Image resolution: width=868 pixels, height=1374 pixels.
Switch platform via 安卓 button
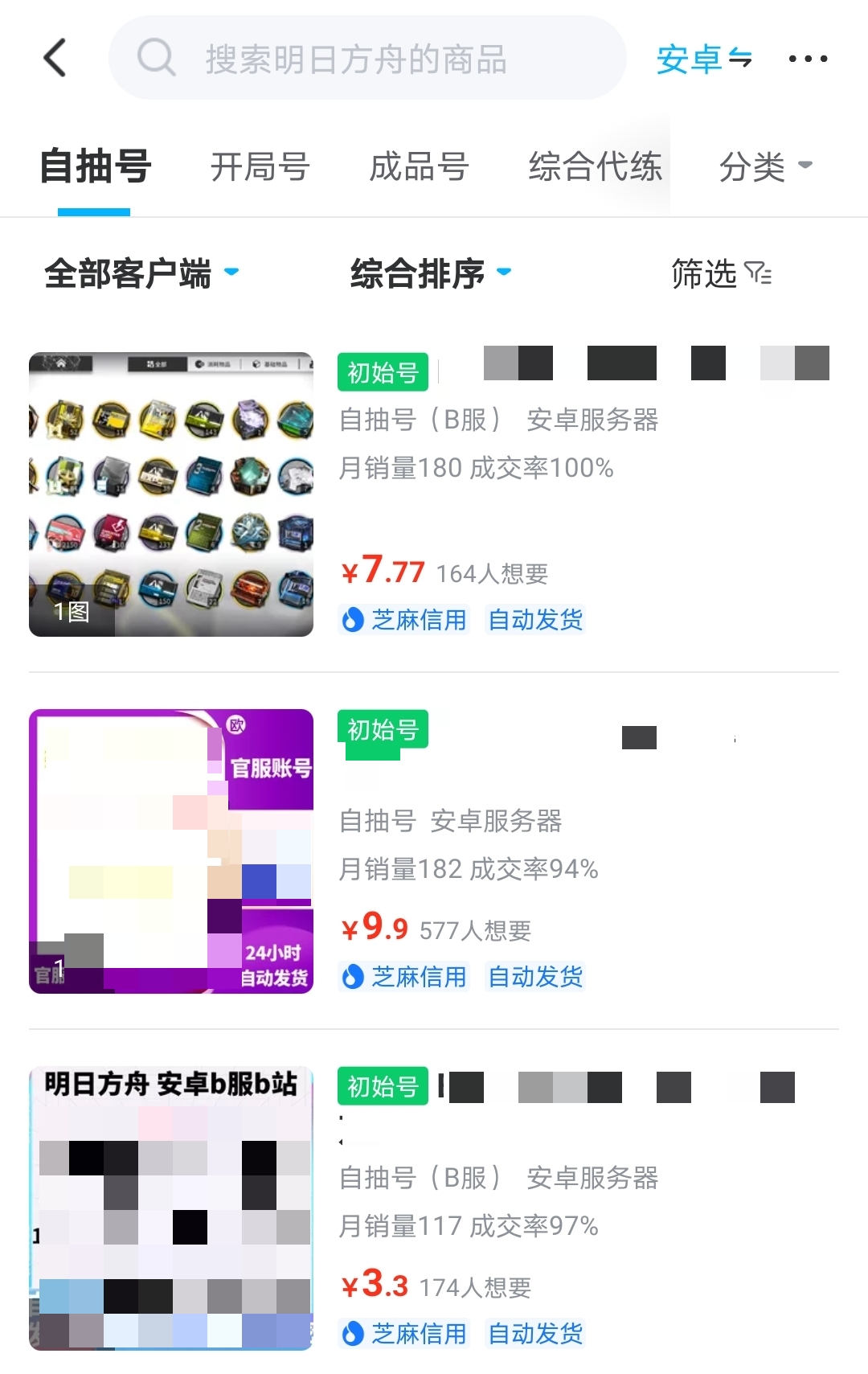(x=704, y=59)
